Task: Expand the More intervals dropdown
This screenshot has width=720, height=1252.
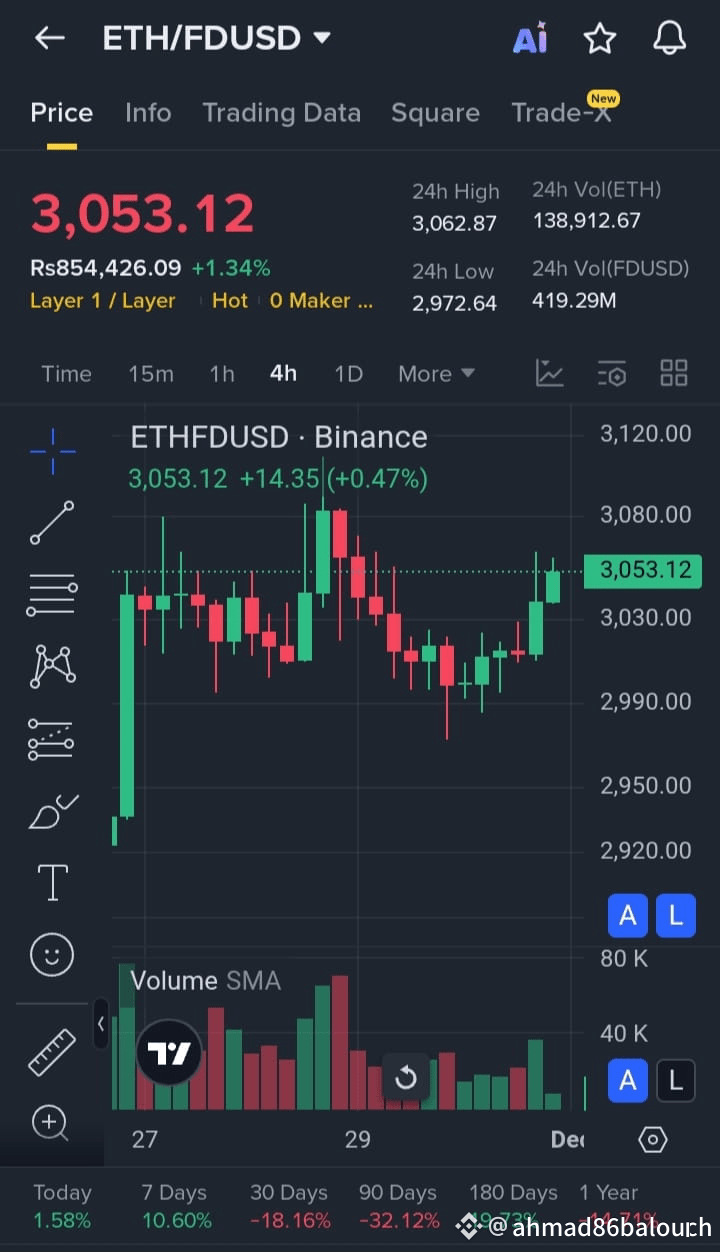Action: coord(436,374)
